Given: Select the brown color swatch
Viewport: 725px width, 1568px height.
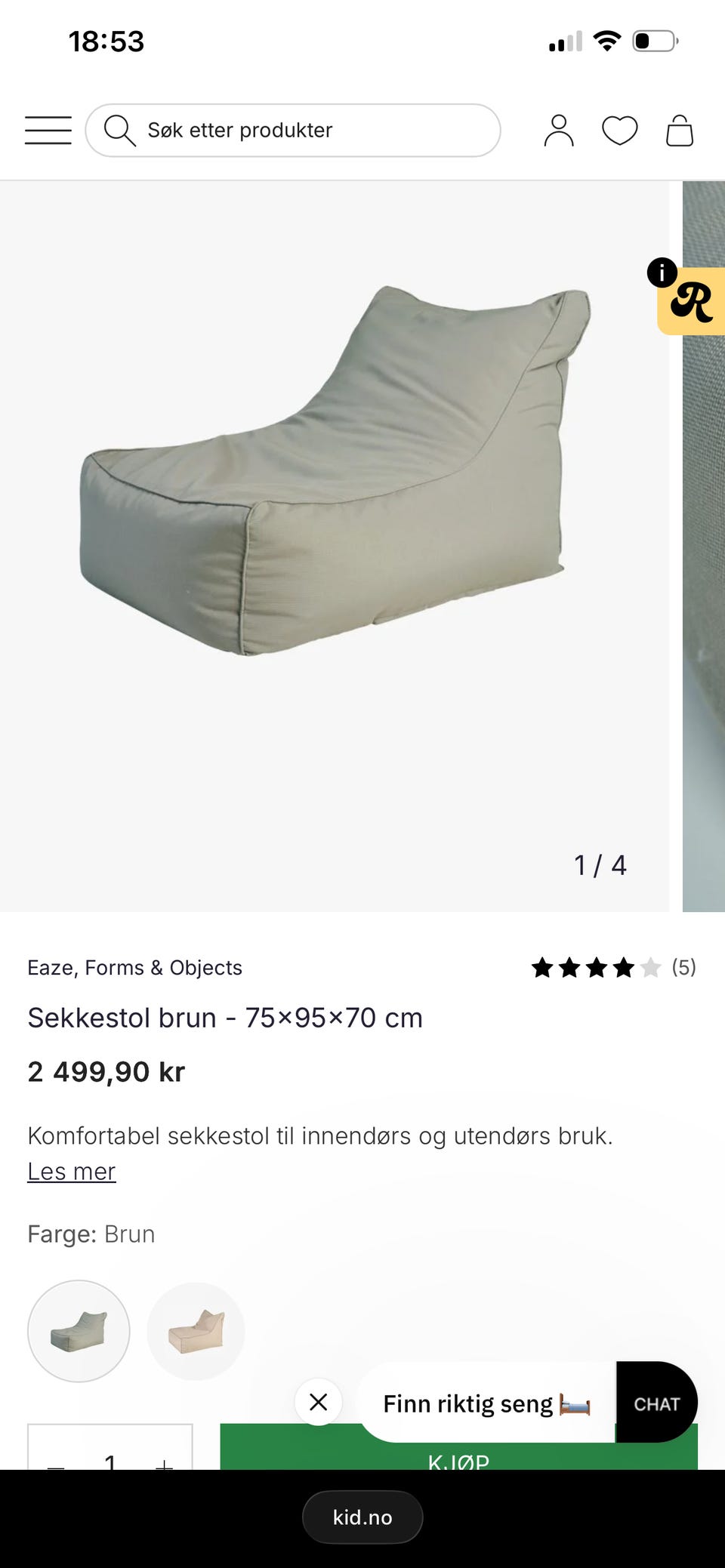Looking at the screenshot, I should (79, 1331).
